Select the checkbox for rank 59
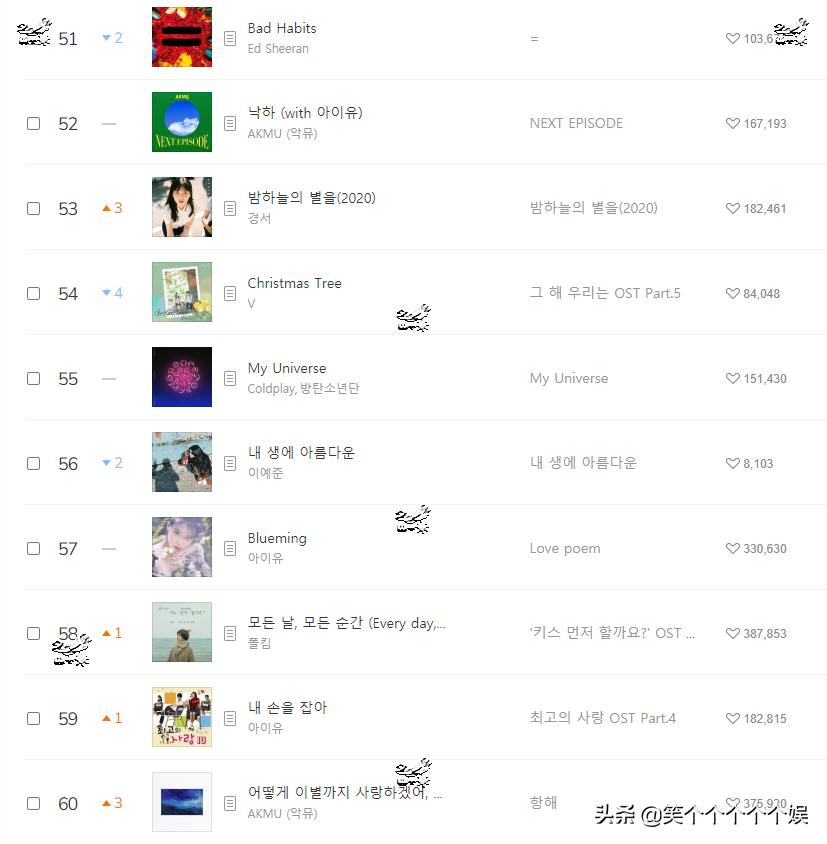Screen dimensions: 827x844 [x=33, y=718]
